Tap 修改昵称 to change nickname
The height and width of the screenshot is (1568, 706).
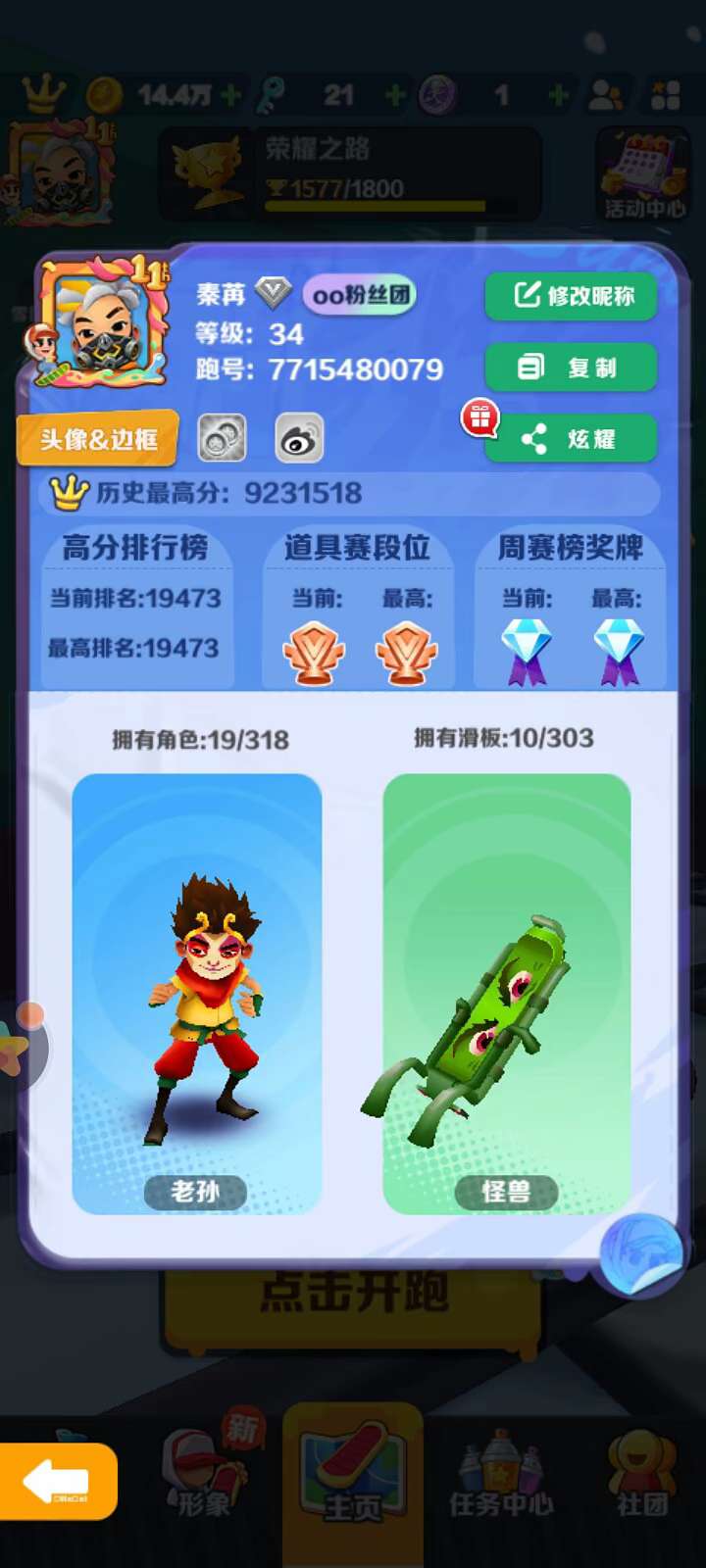pos(571,295)
